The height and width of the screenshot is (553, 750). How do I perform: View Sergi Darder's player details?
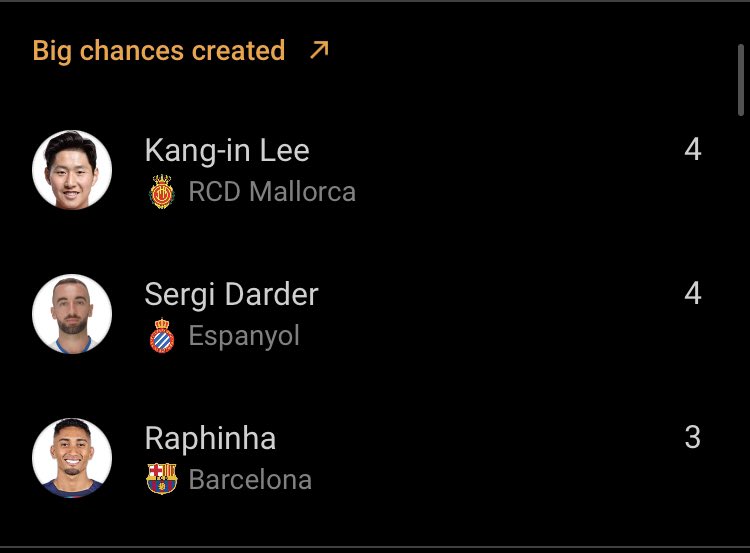[231, 295]
